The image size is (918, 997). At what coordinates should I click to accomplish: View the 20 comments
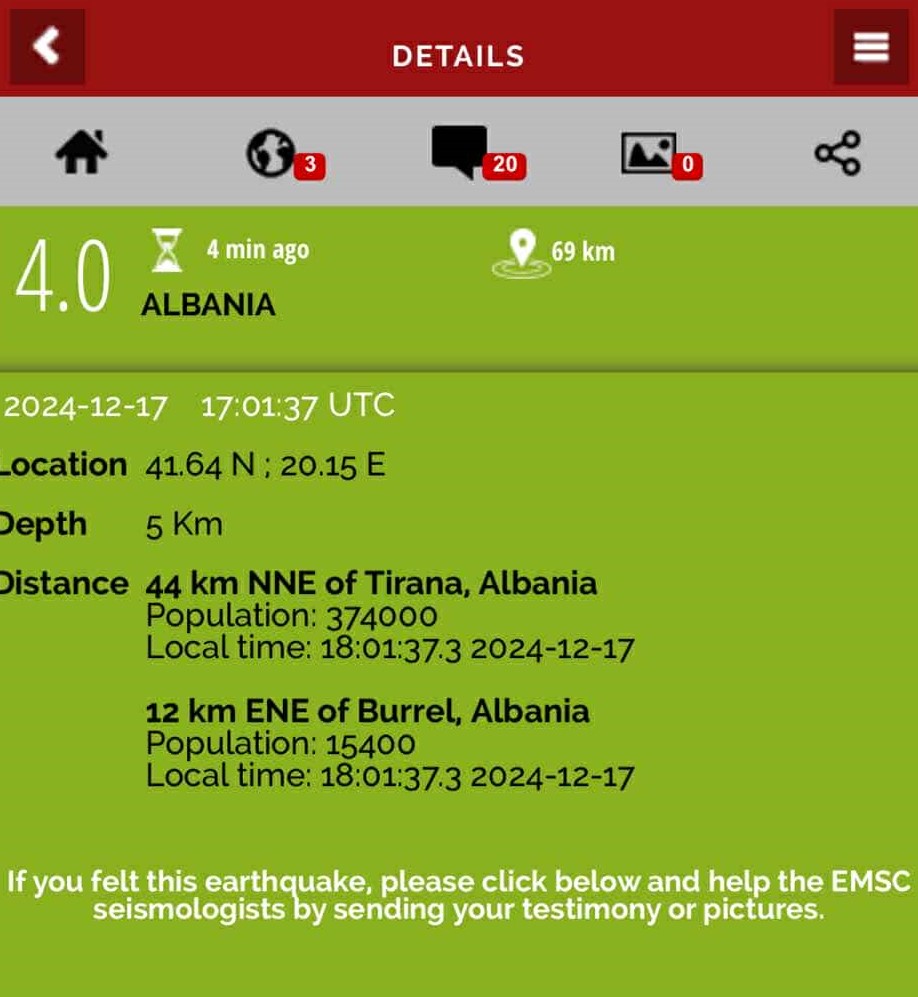(x=460, y=152)
